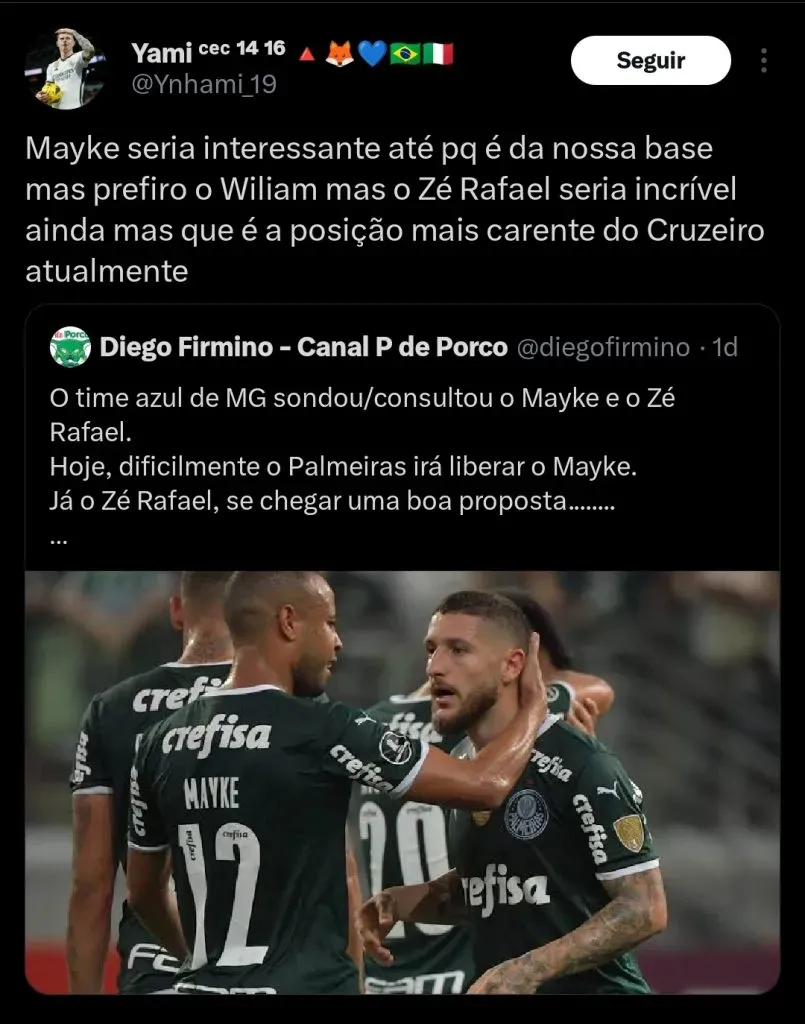This screenshot has width=805, height=1024.
Task: Open the quoted post by Diego Firmino
Action: pyautogui.click(x=400, y=450)
